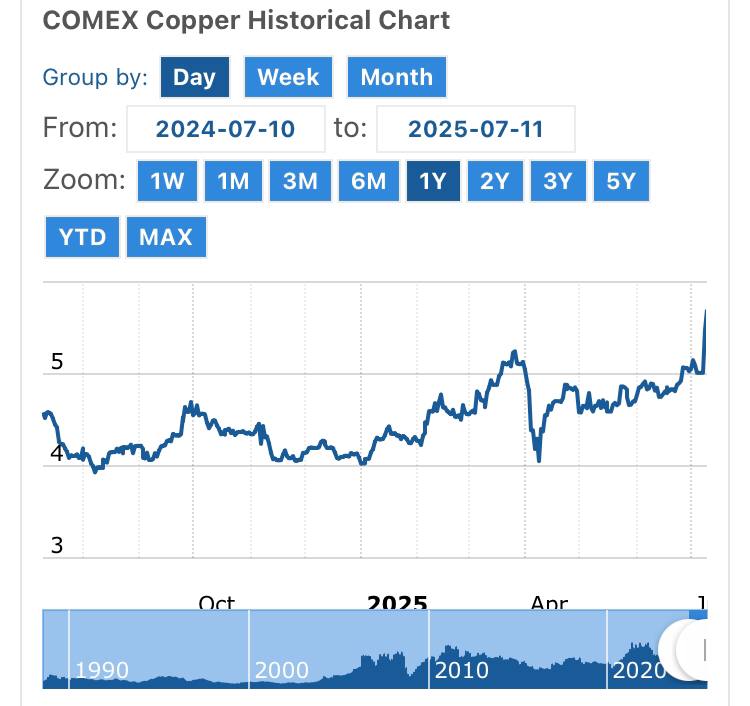Switch zoom to 3Y
The width and height of the screenshot is (750, 706).
click(x=558, y=181)
